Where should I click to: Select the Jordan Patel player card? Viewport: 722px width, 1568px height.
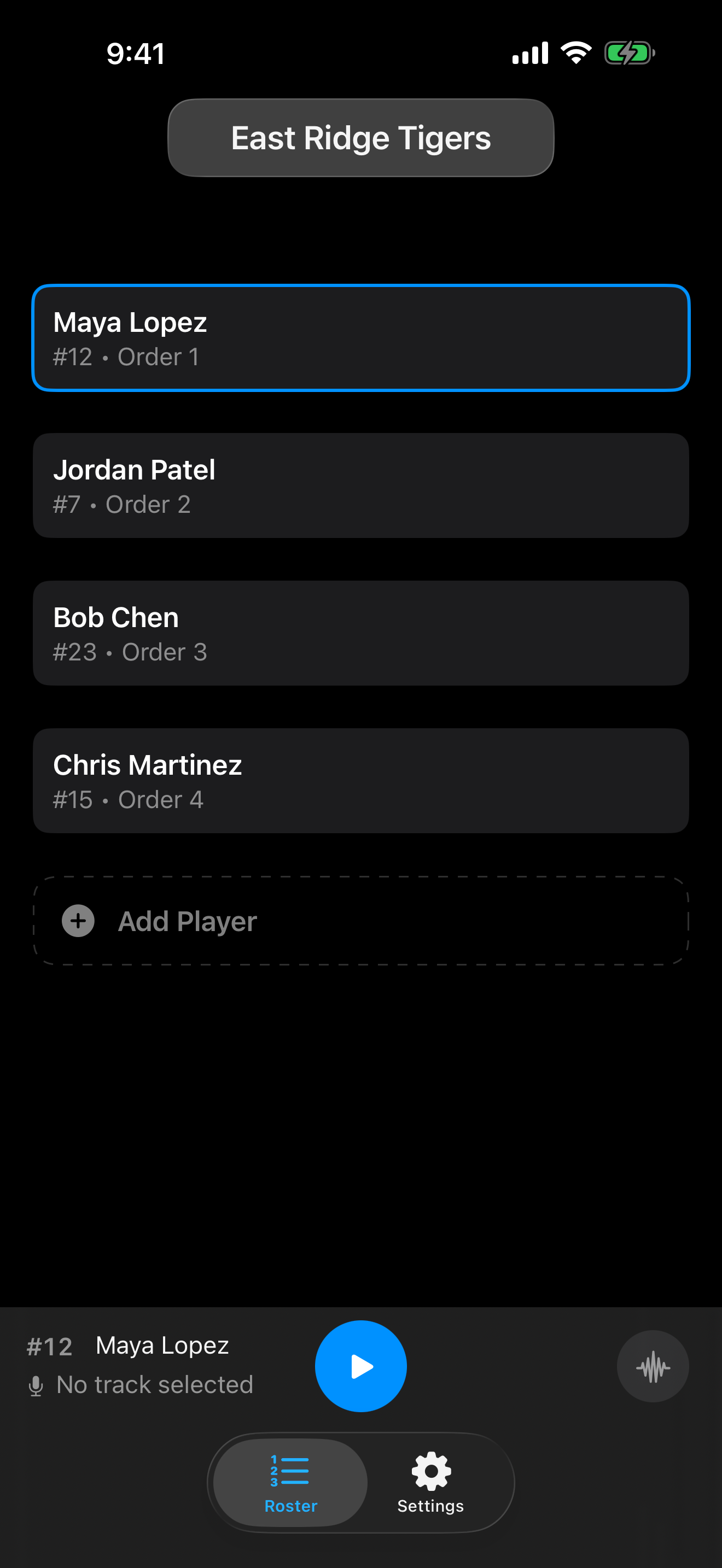coord(360,485)
